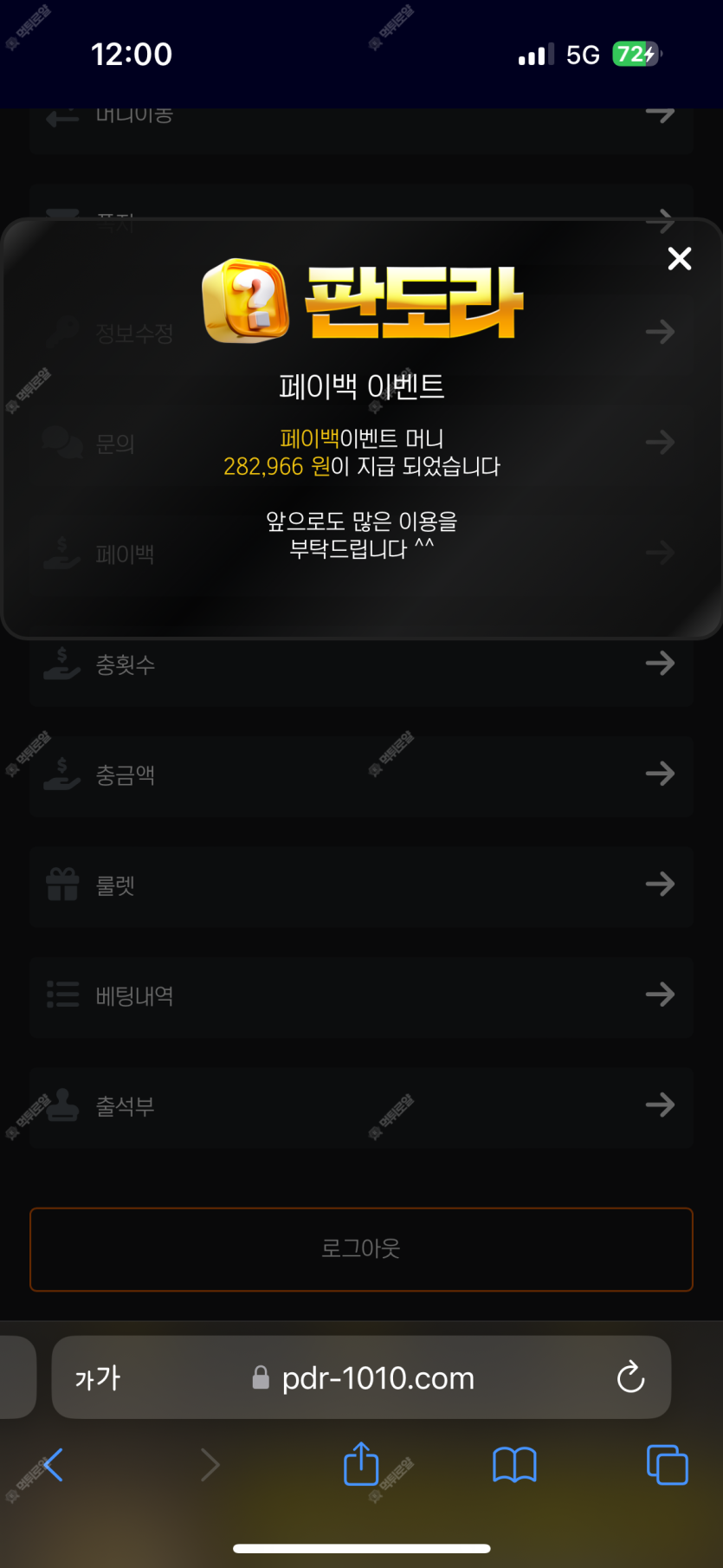Open Safari bookmarks
The height and width of the screenshot is (1568, 723).
pos(514,1465)
